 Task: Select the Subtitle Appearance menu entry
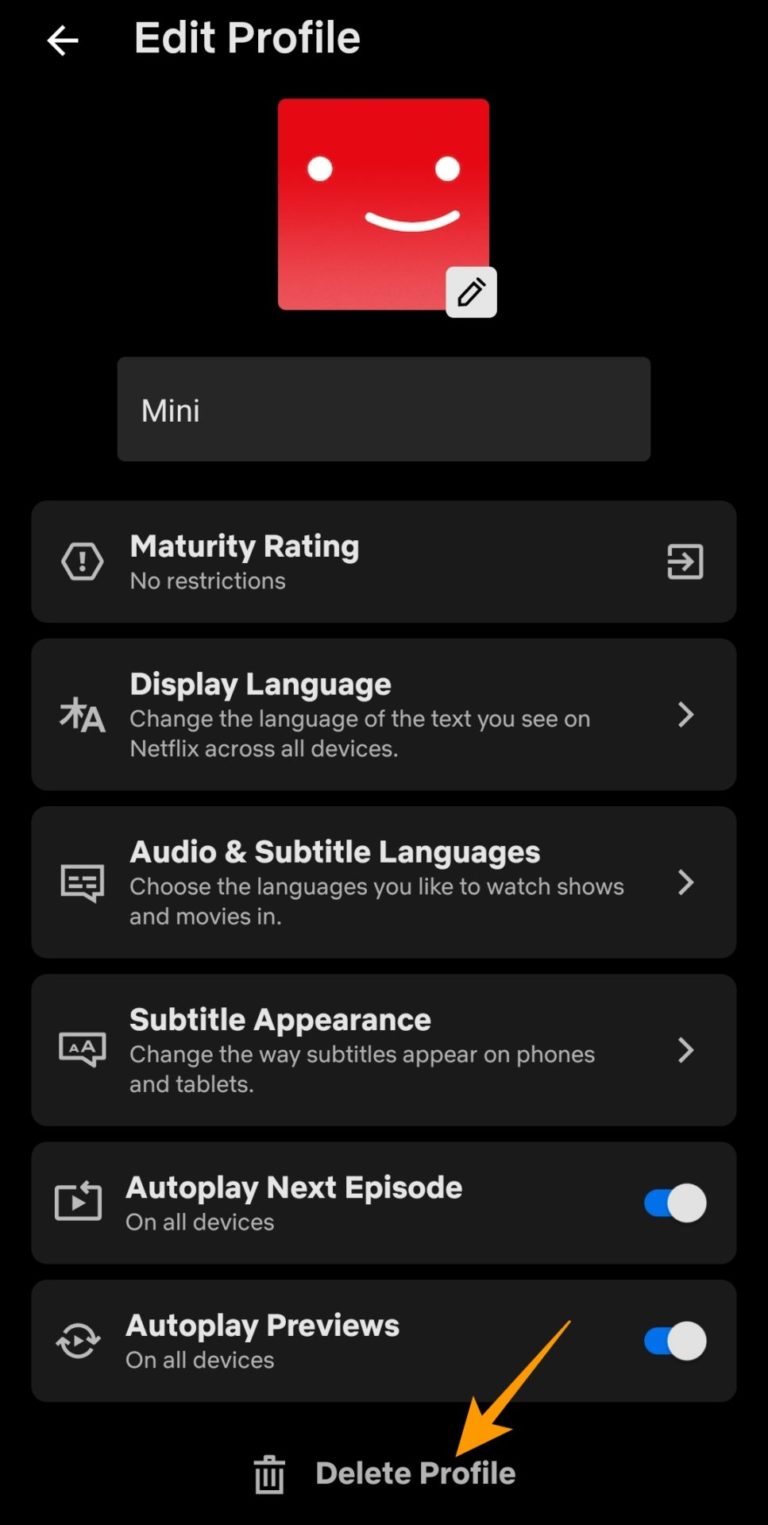click(384, 1050)
